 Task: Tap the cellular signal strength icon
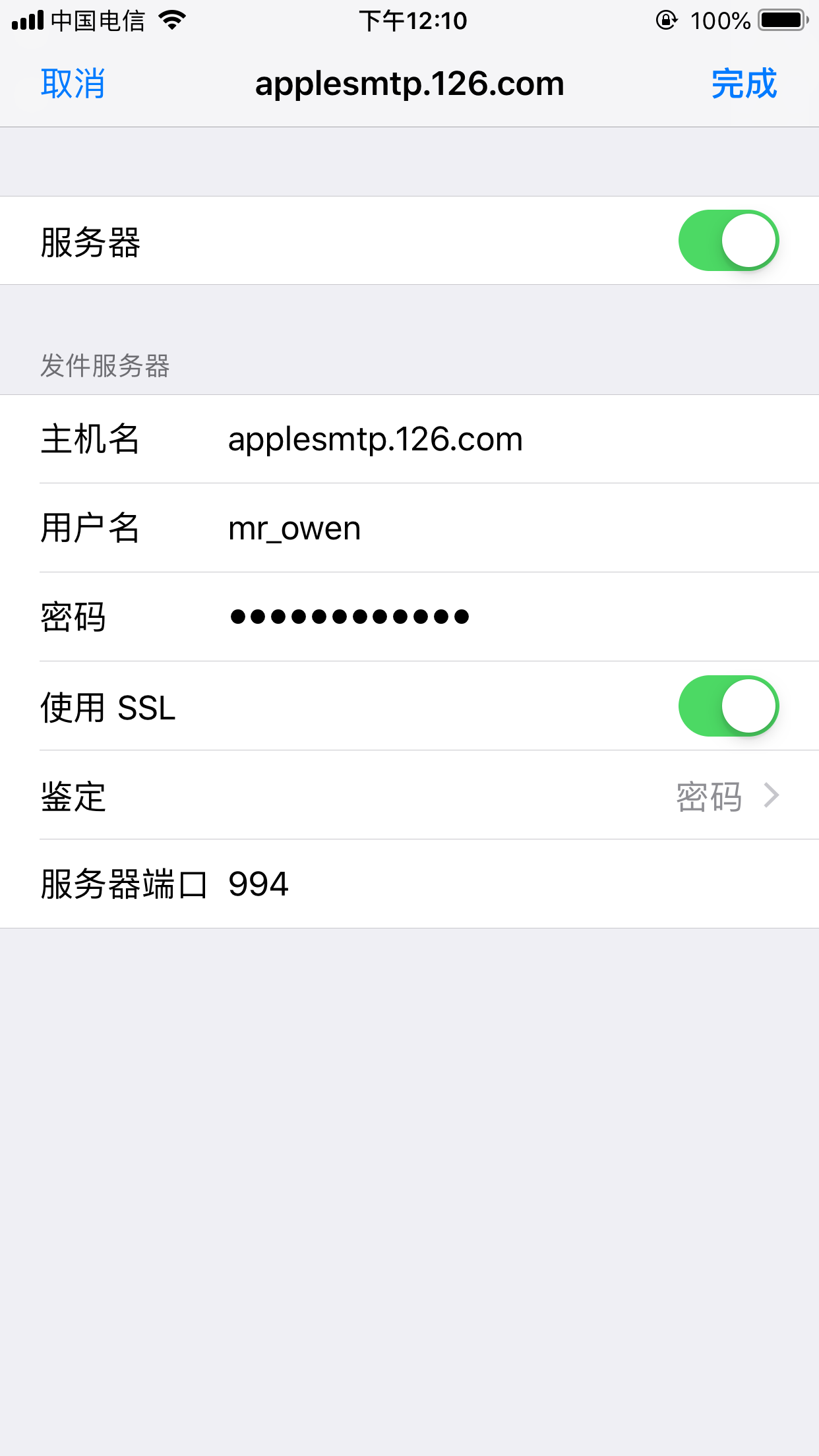(x=26, y=20)
